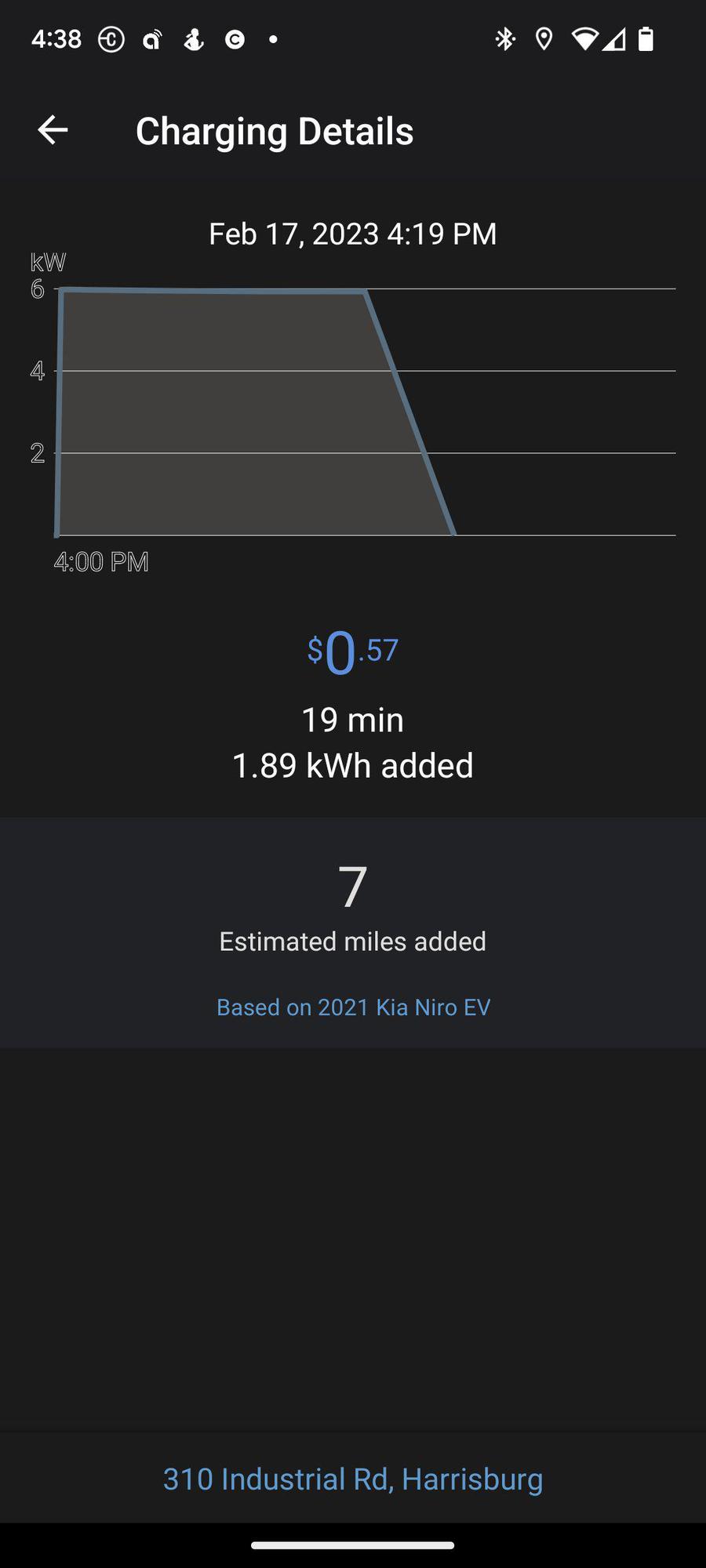The height and width of the screenshot is (1568, 706).
Task: Open the 310 Industrial Rd, Harrisburg address
Action: pos(353,1479)
